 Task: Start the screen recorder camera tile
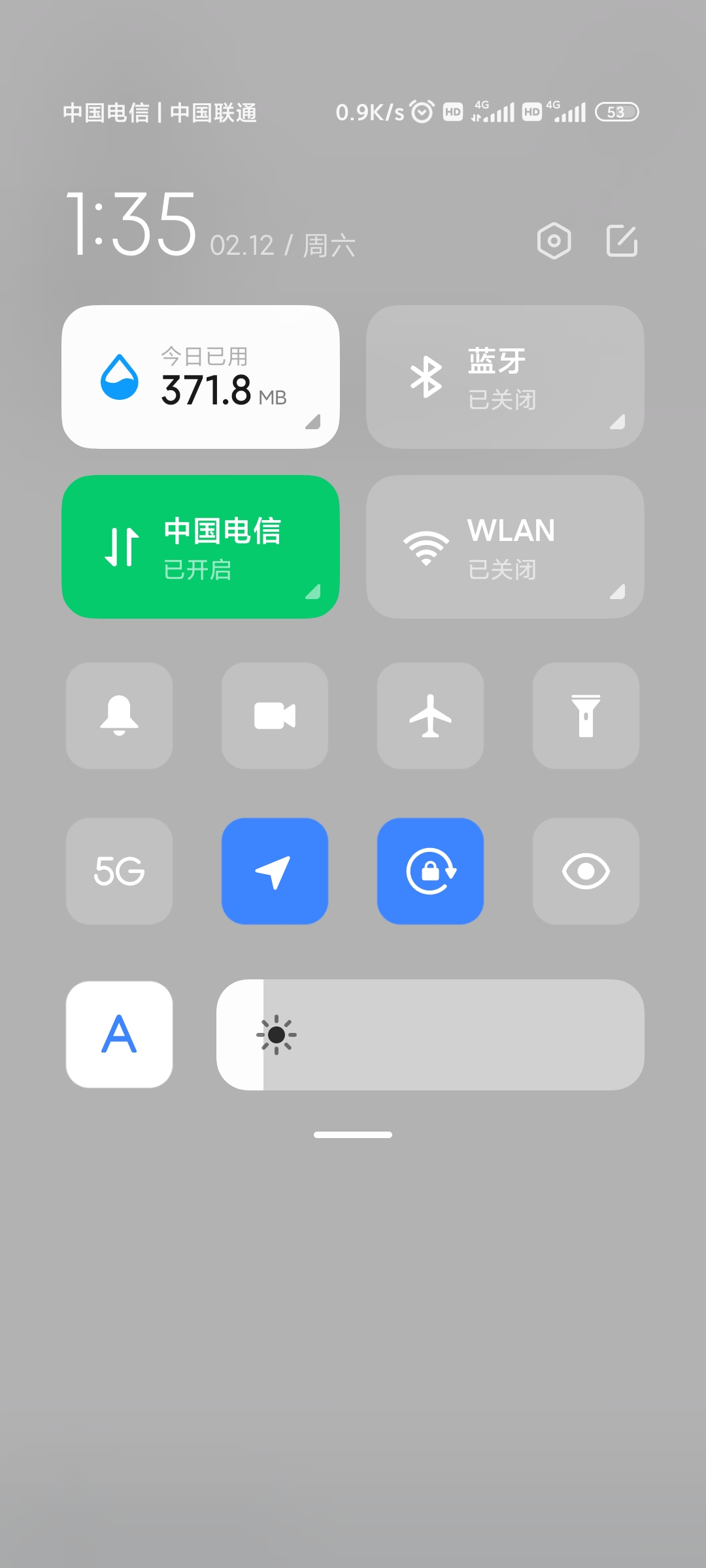pos(275,716)
